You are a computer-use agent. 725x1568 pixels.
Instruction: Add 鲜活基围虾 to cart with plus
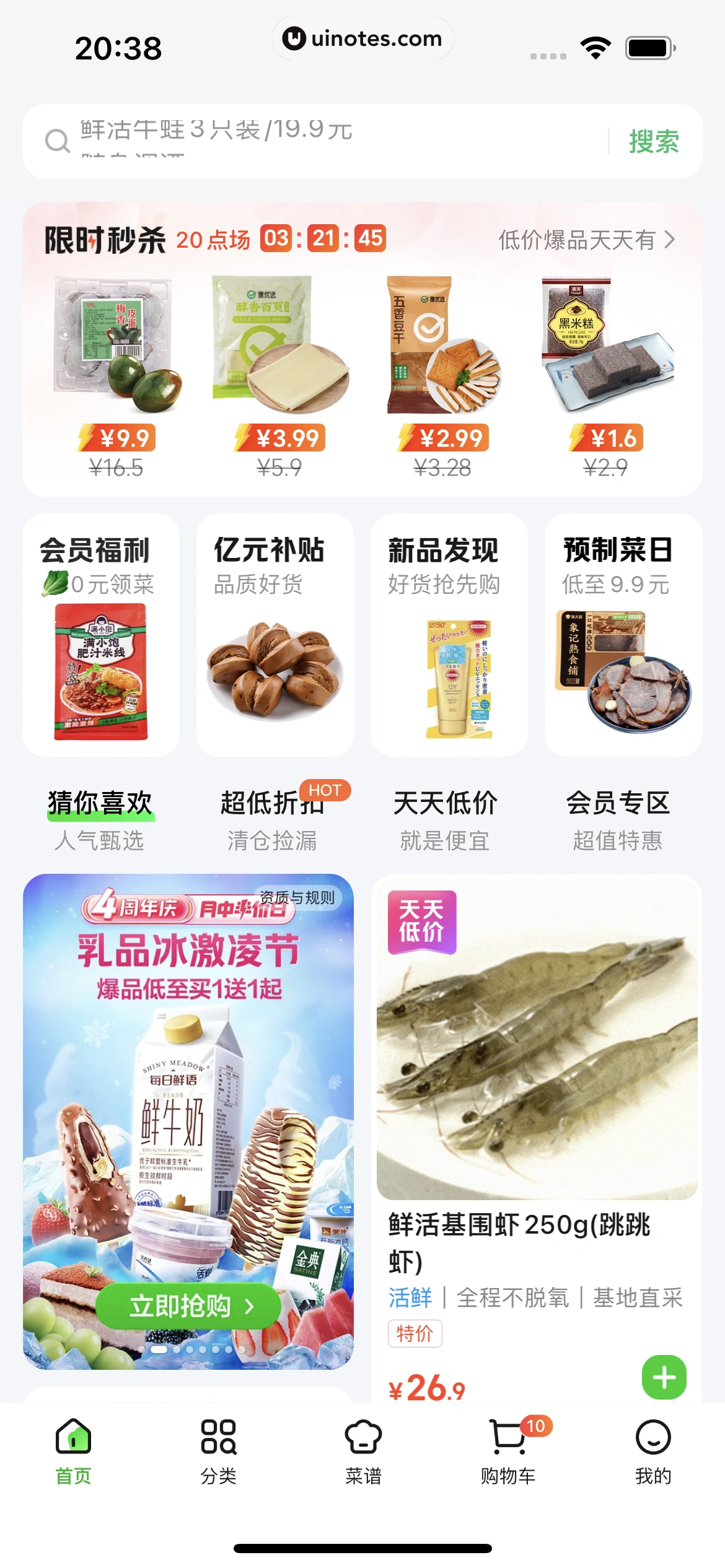pos(664,1377)
